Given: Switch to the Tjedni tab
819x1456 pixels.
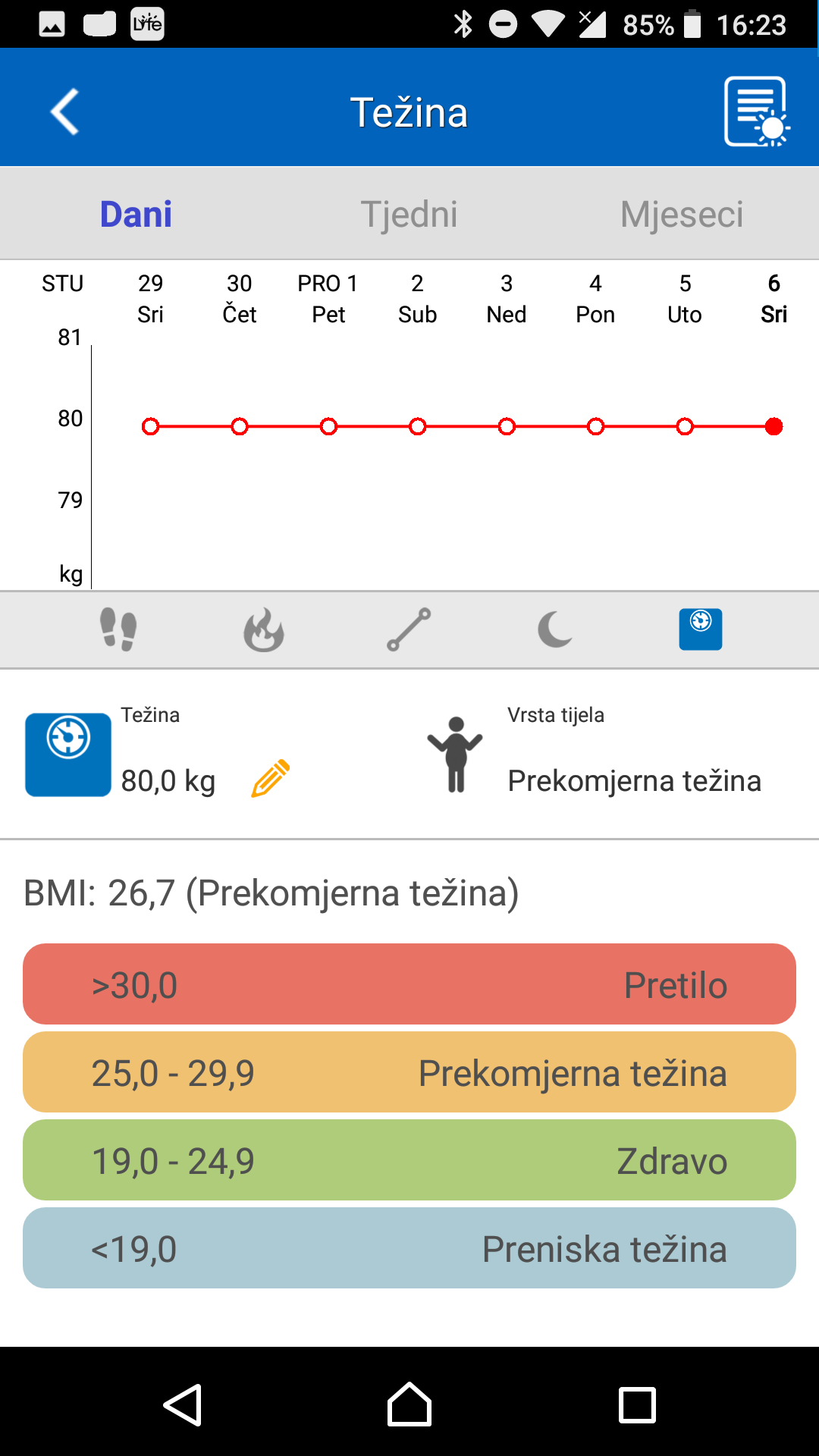Looking at the screenshot, I should click(409, 214).
